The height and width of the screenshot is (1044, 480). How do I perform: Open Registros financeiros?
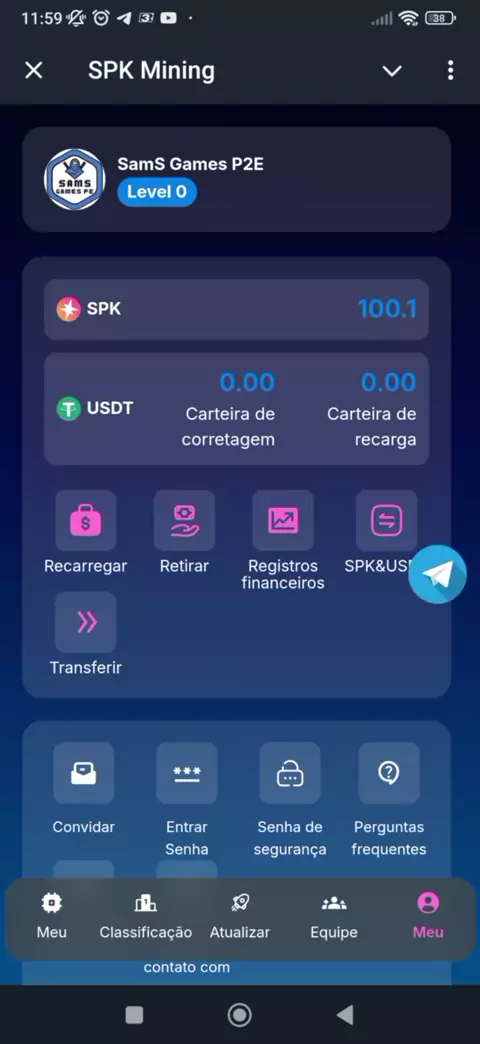click(283, 540)
